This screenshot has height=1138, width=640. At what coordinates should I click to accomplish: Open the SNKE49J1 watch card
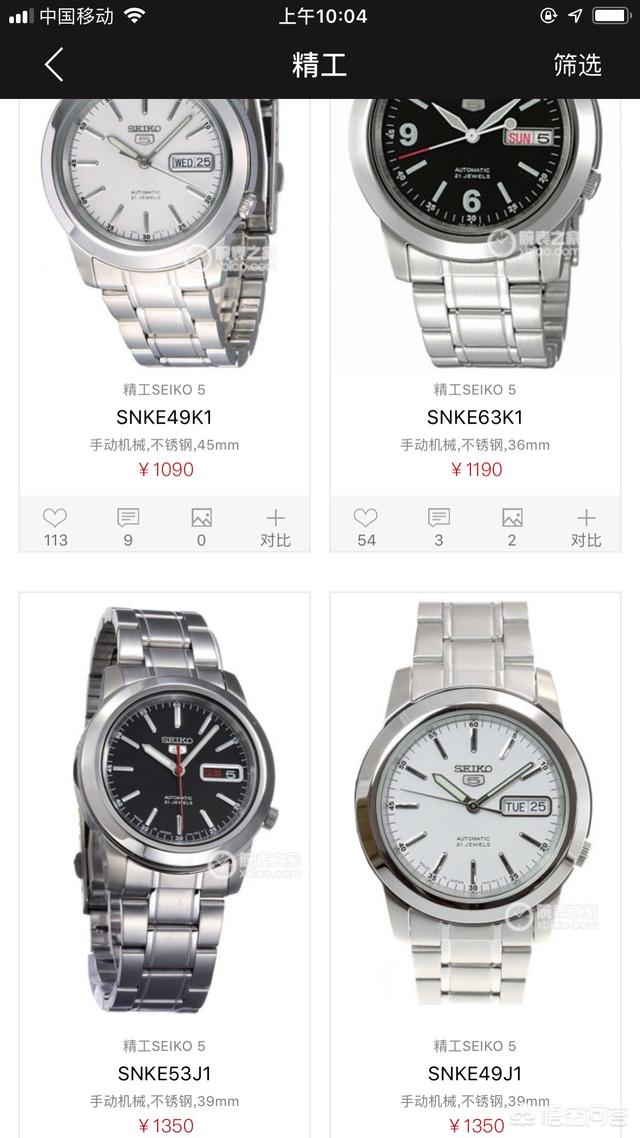475,820
